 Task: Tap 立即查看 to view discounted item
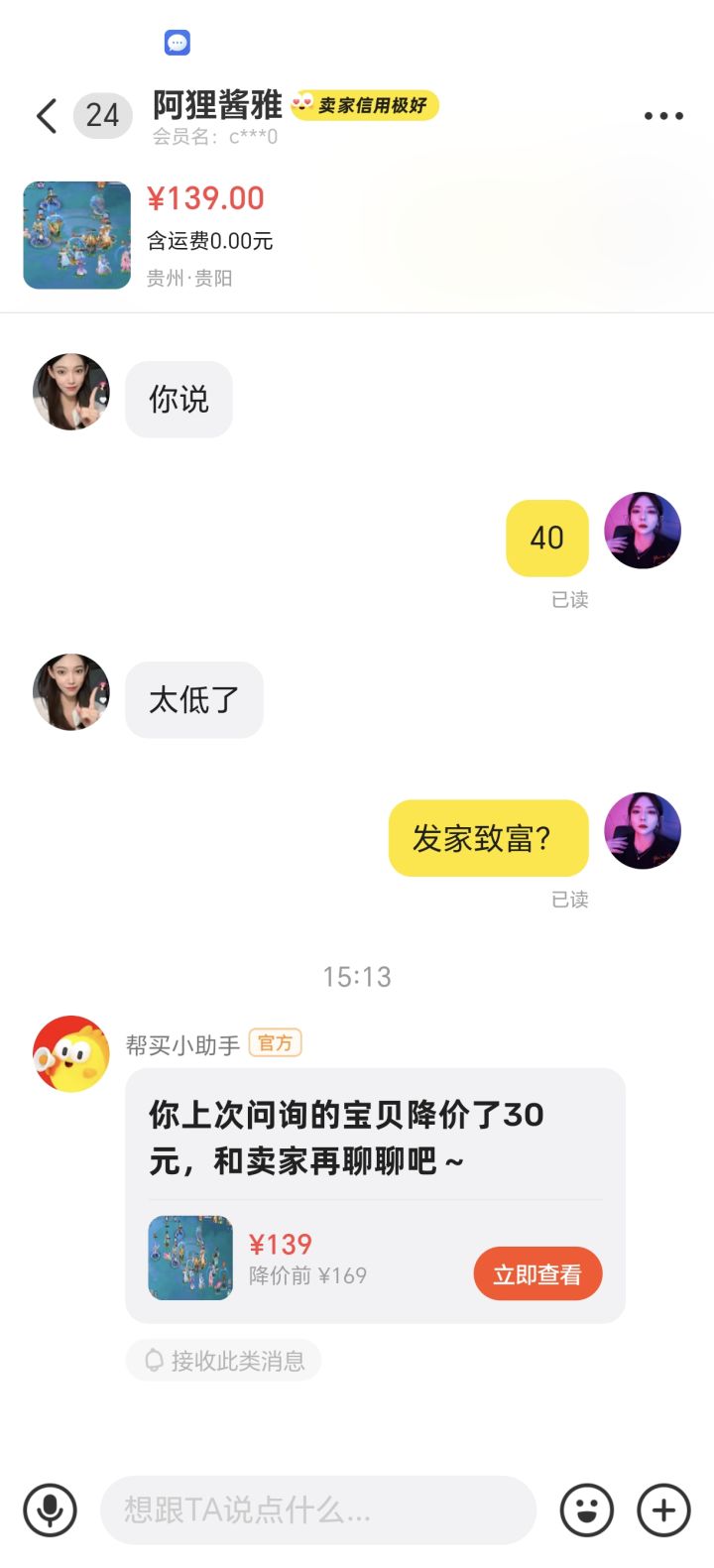537,1273
